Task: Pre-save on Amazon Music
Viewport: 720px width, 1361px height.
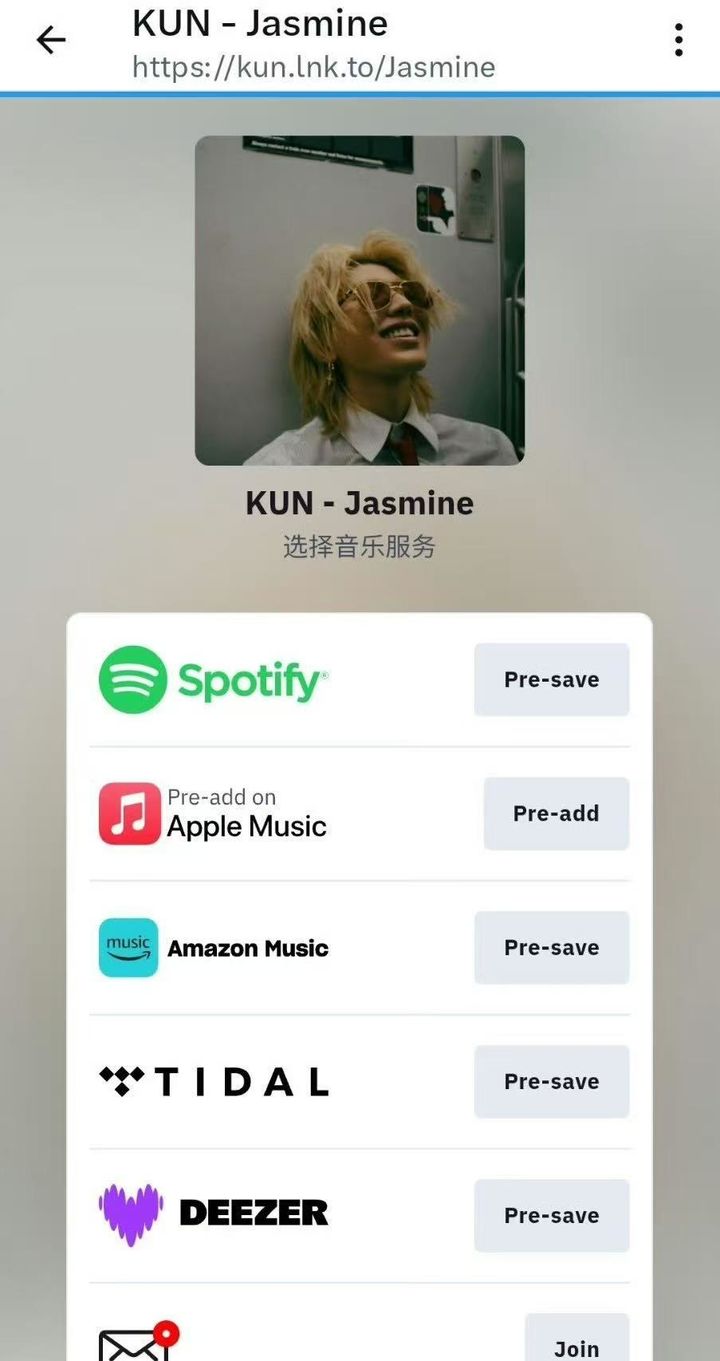Action: 551,948
